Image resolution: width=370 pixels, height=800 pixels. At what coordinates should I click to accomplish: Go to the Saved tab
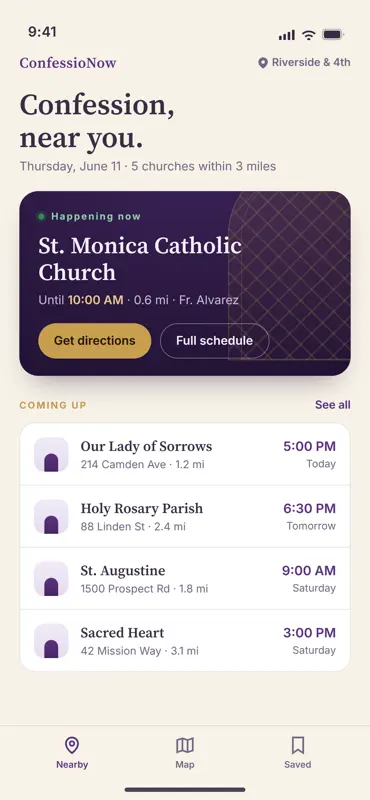coord(298,753)
